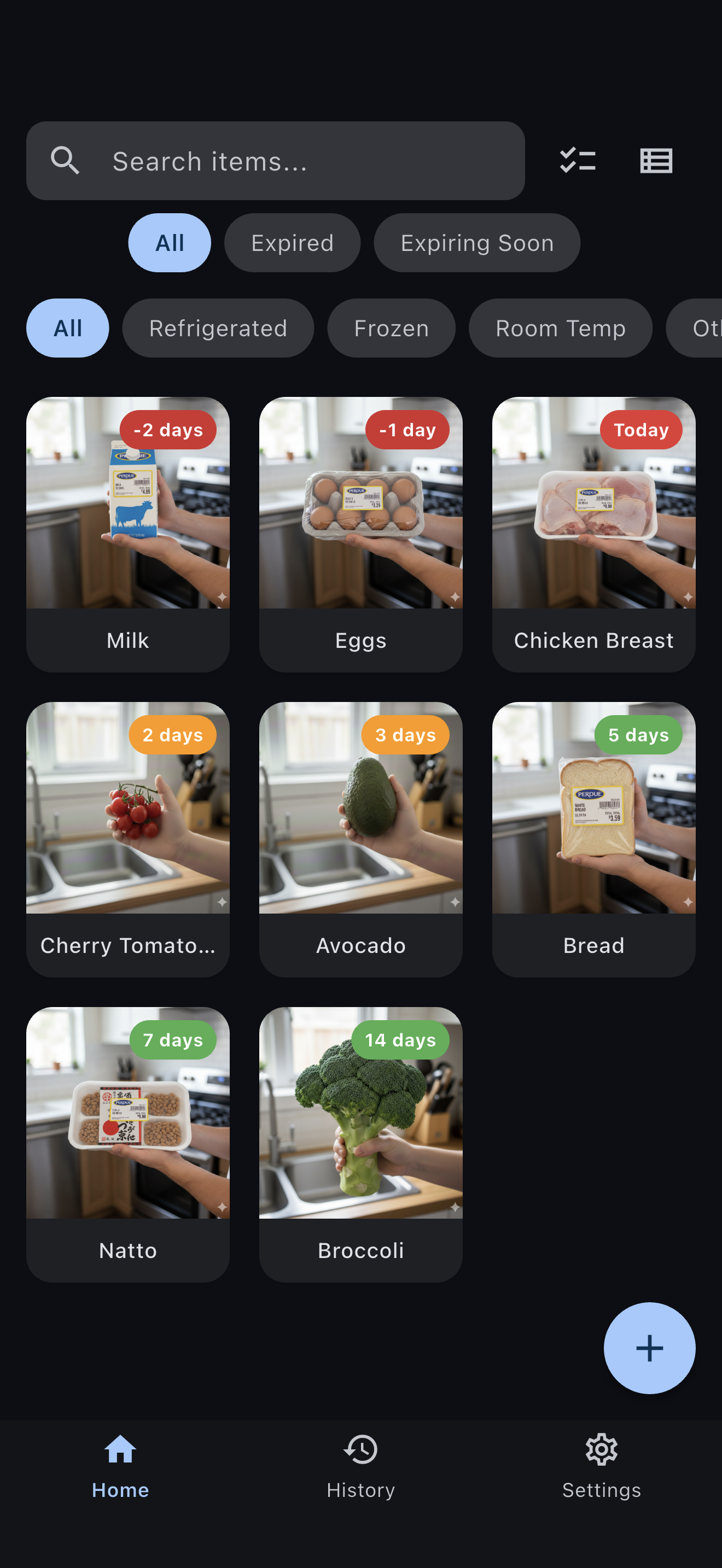Open the Cherry Tomato card
Image resolution: width=722 pixels, height=1568 pixels.
pos(128,839)
